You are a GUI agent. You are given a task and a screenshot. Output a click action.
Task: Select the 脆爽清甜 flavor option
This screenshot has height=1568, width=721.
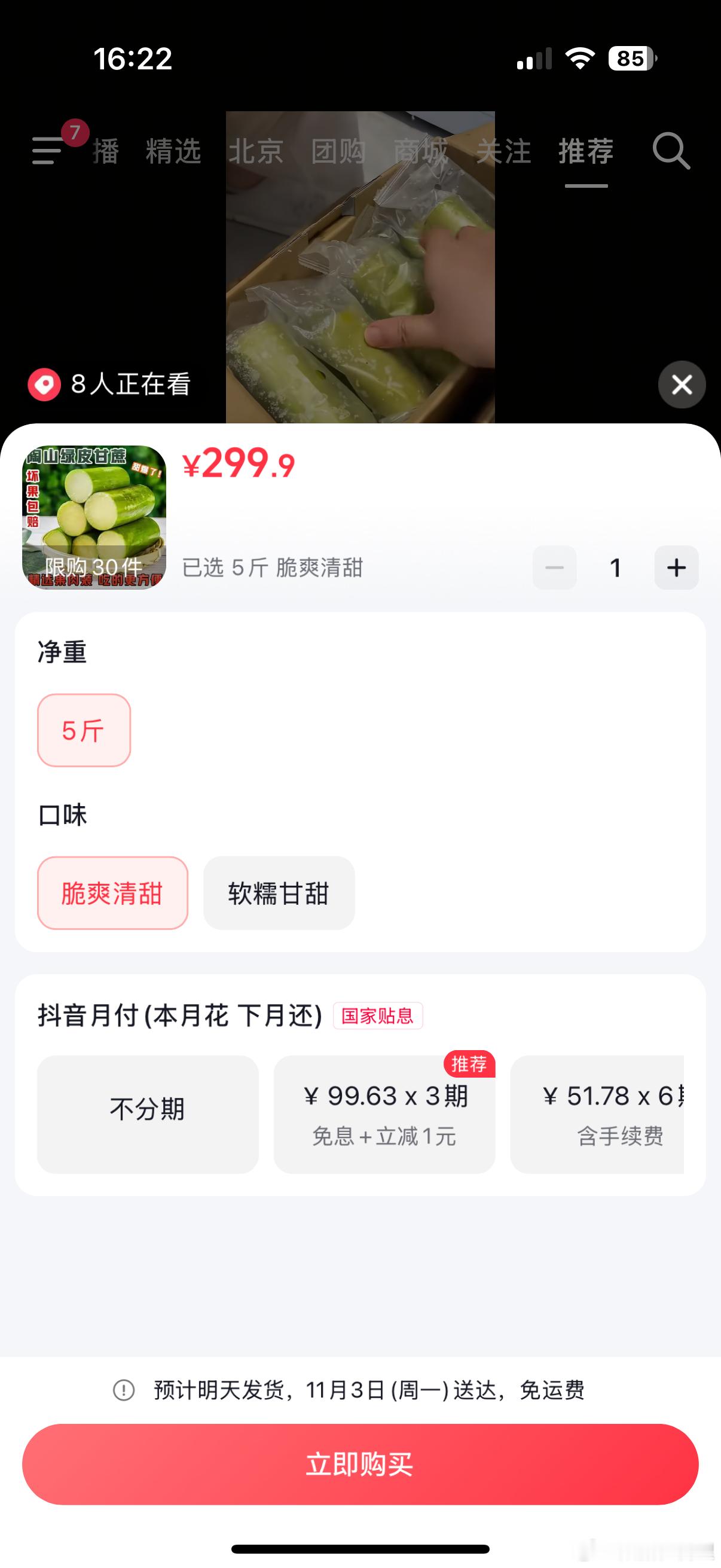pos(112,893)
